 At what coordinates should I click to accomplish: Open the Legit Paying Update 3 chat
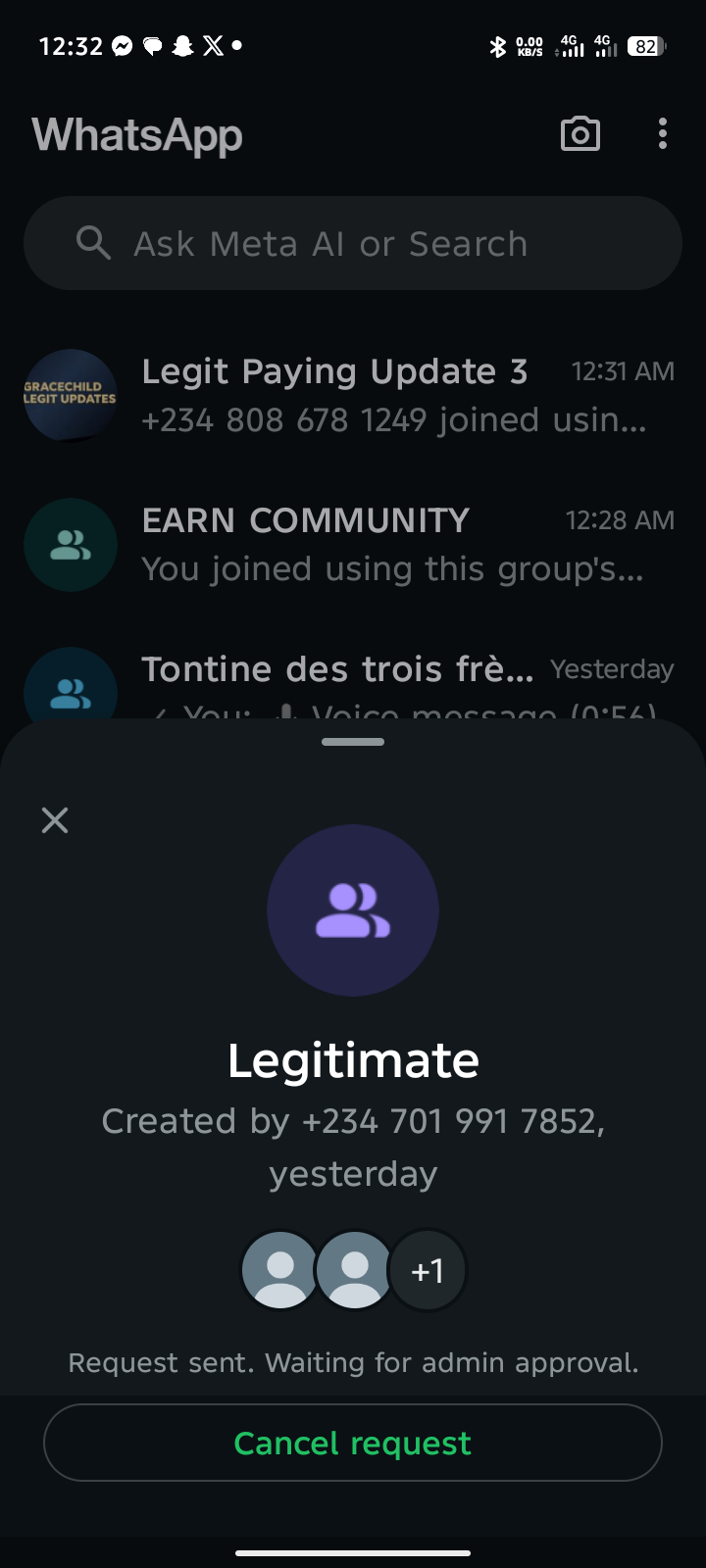click(392, 396)
